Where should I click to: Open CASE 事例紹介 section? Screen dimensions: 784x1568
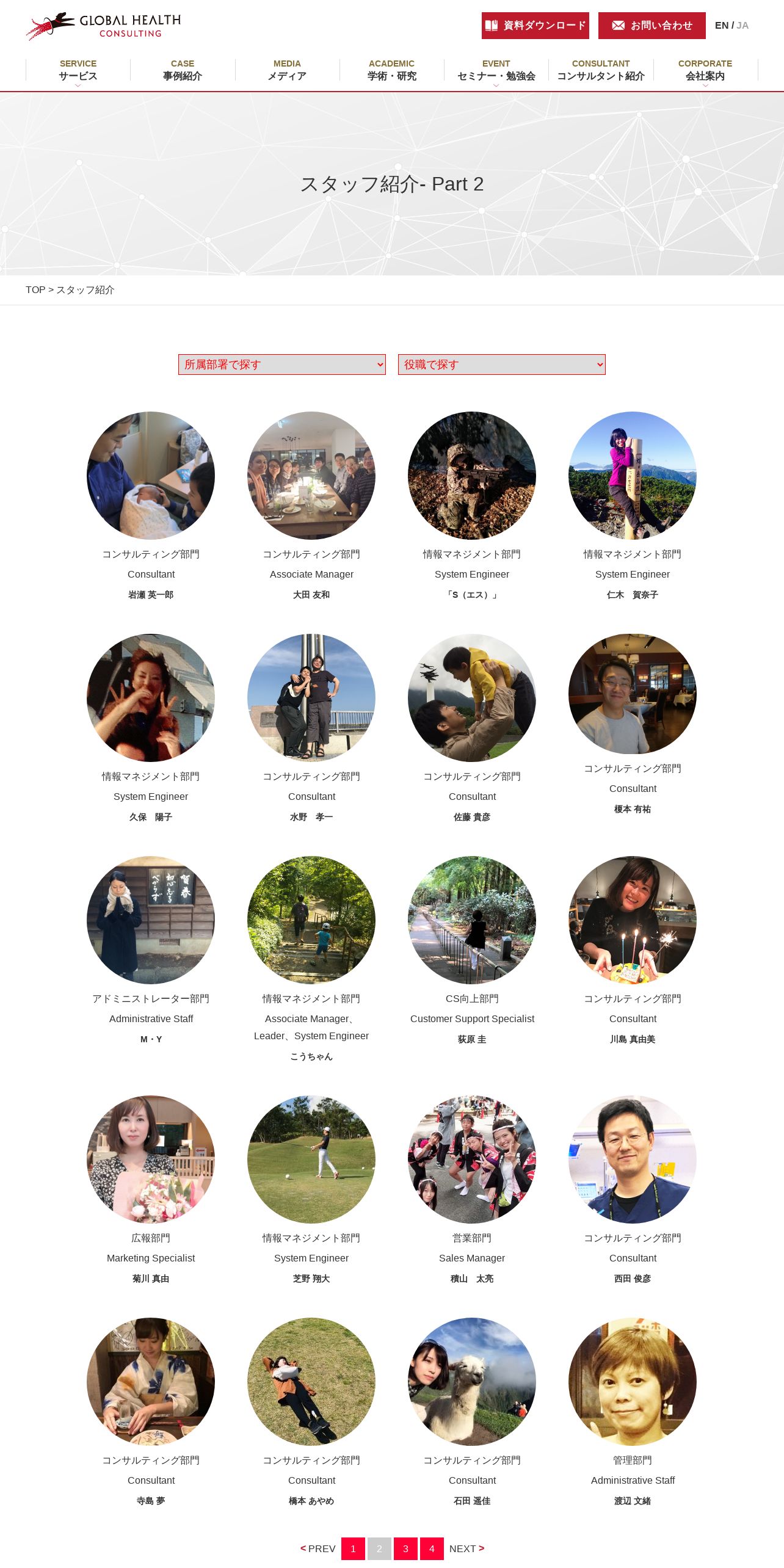coord(182,70)
